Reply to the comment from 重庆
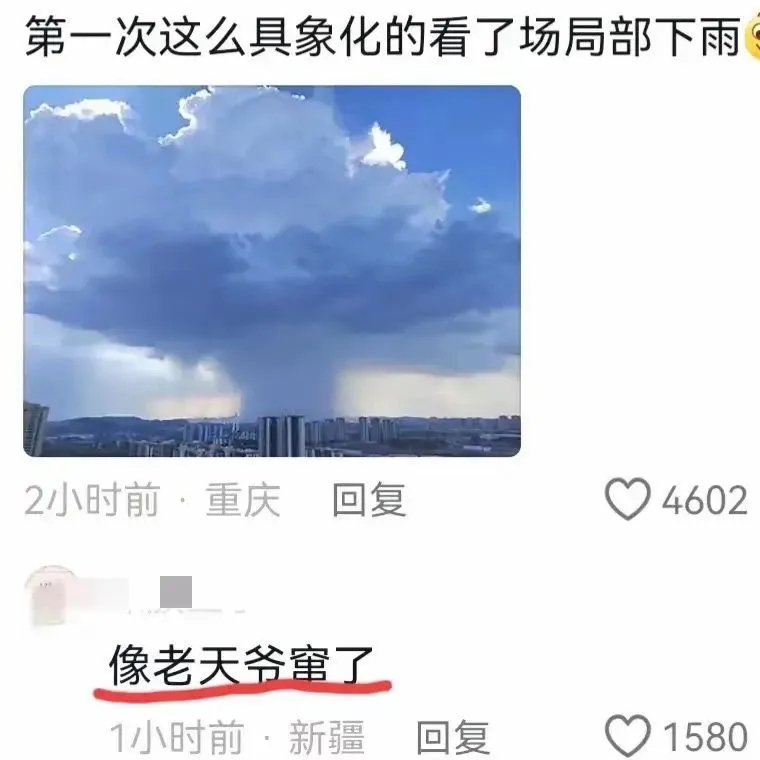The height and width of the screenshot is (760, 760). point(368,500)
